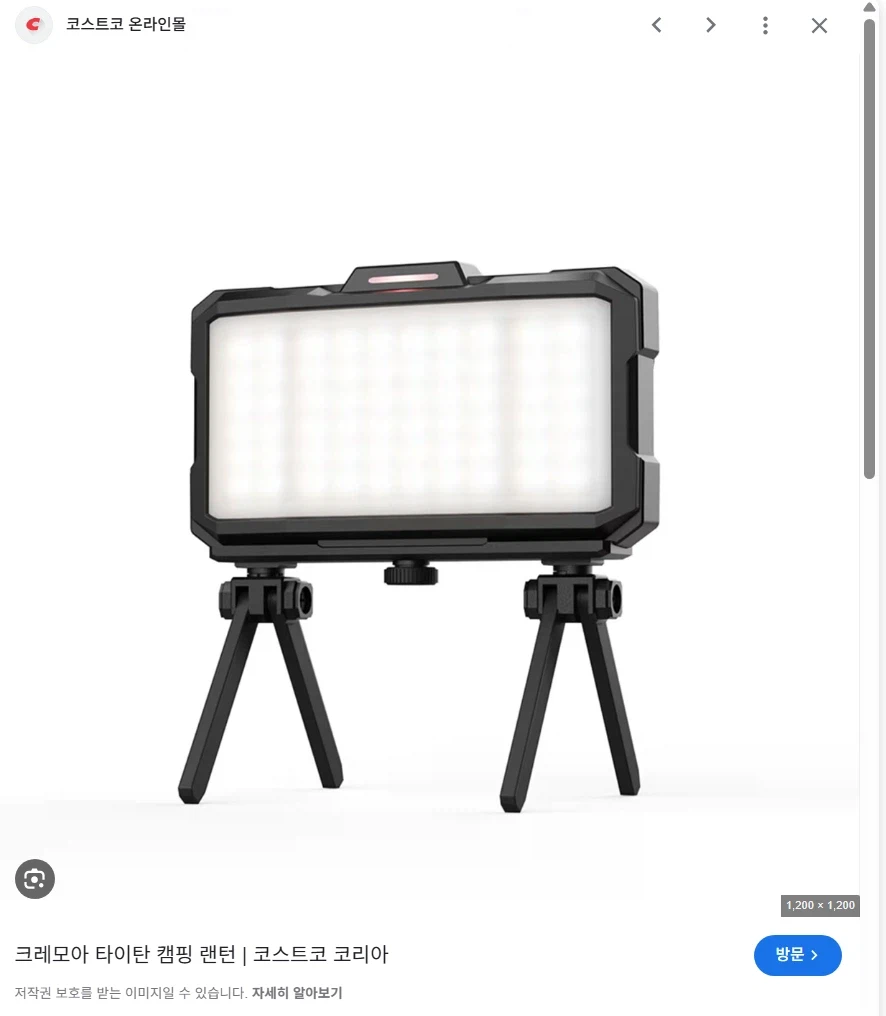This screenshot has height=1016, width=886.
Task: Close the image preview panel
Action: pos(819,26)
